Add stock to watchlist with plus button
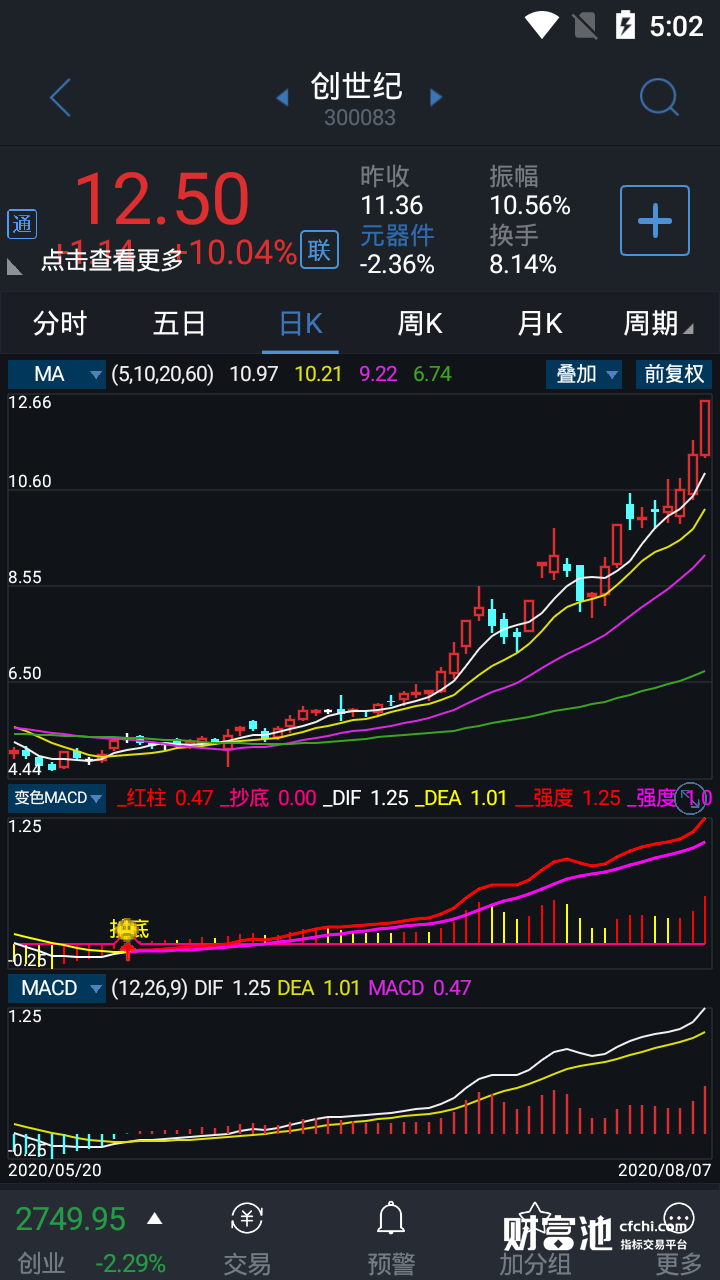This screenshot has width=720, height=1280. click(655, 220)
